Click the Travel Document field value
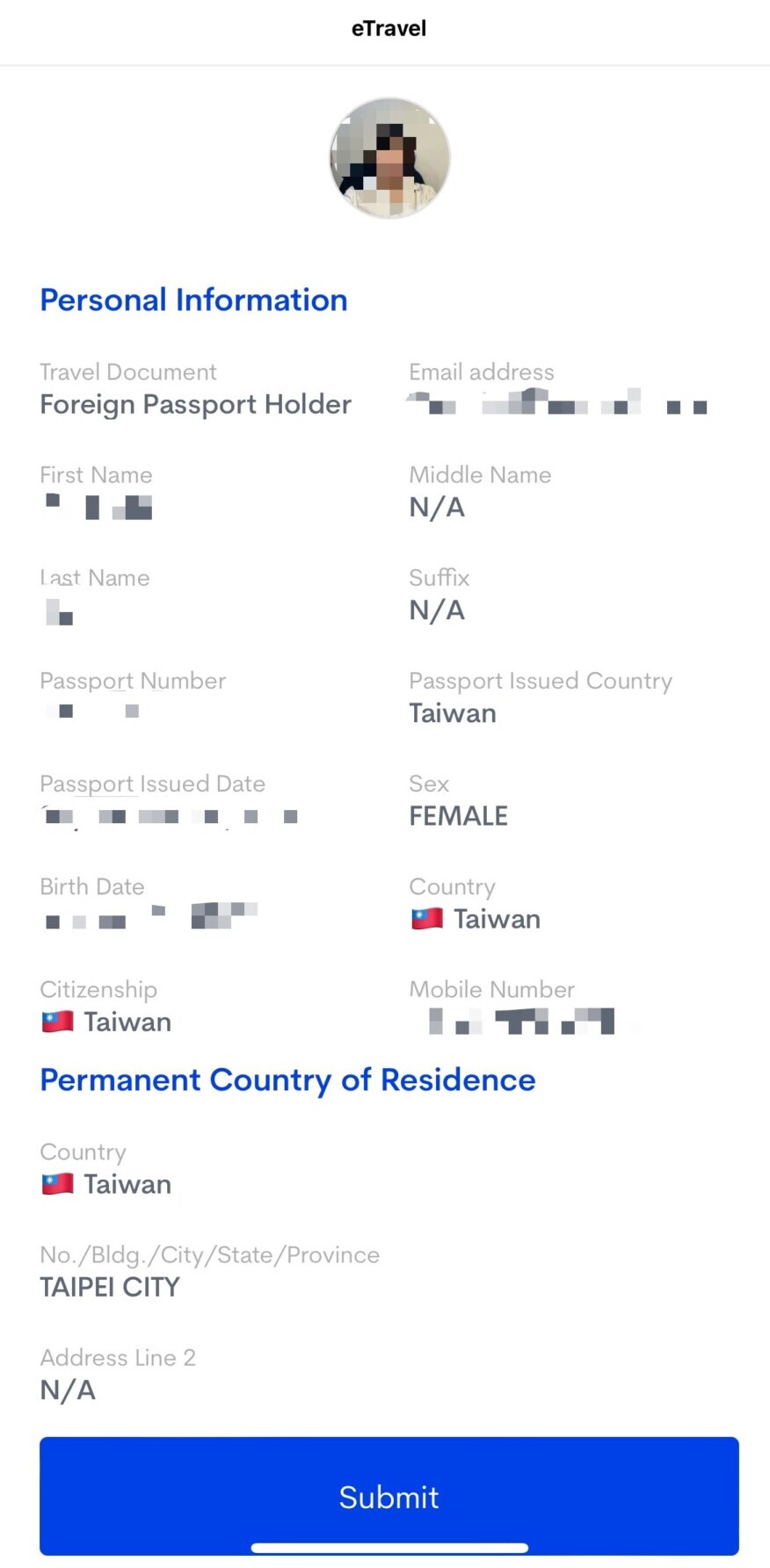770x1568 pixels. pos(194,405)
